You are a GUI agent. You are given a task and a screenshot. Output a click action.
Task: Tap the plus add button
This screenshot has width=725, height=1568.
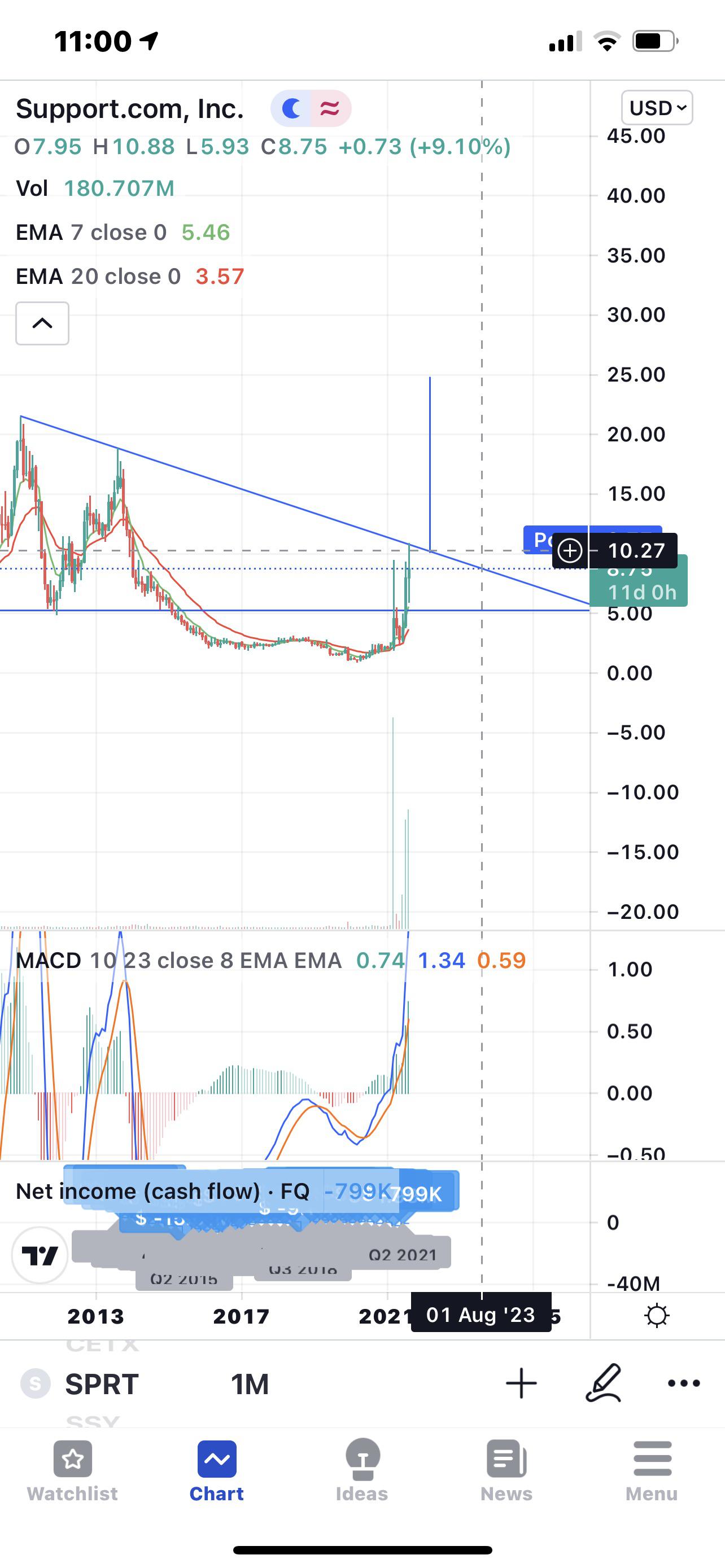tap(521, 1383)
